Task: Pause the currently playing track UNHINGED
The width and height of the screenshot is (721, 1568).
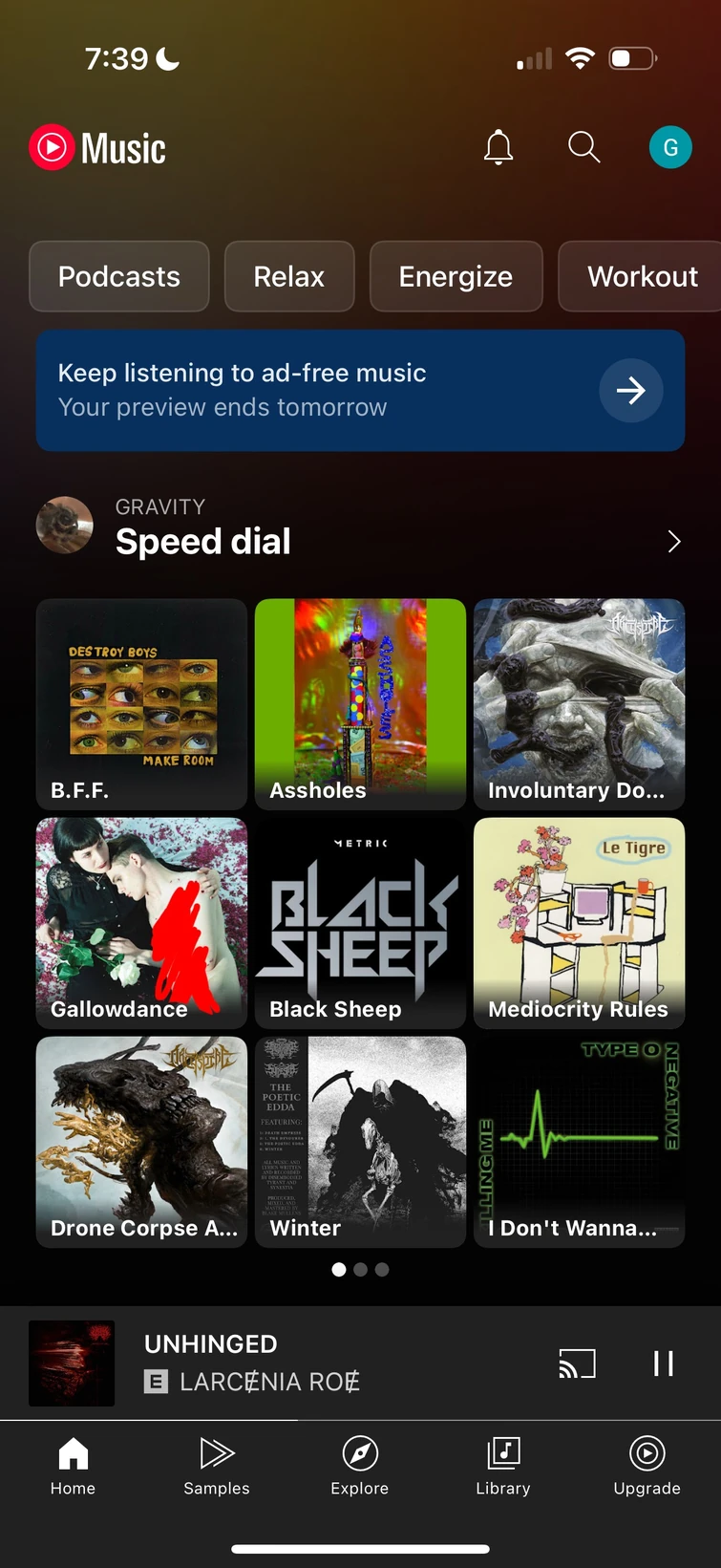Action: pyautogui.click(x=664, y=1364)
